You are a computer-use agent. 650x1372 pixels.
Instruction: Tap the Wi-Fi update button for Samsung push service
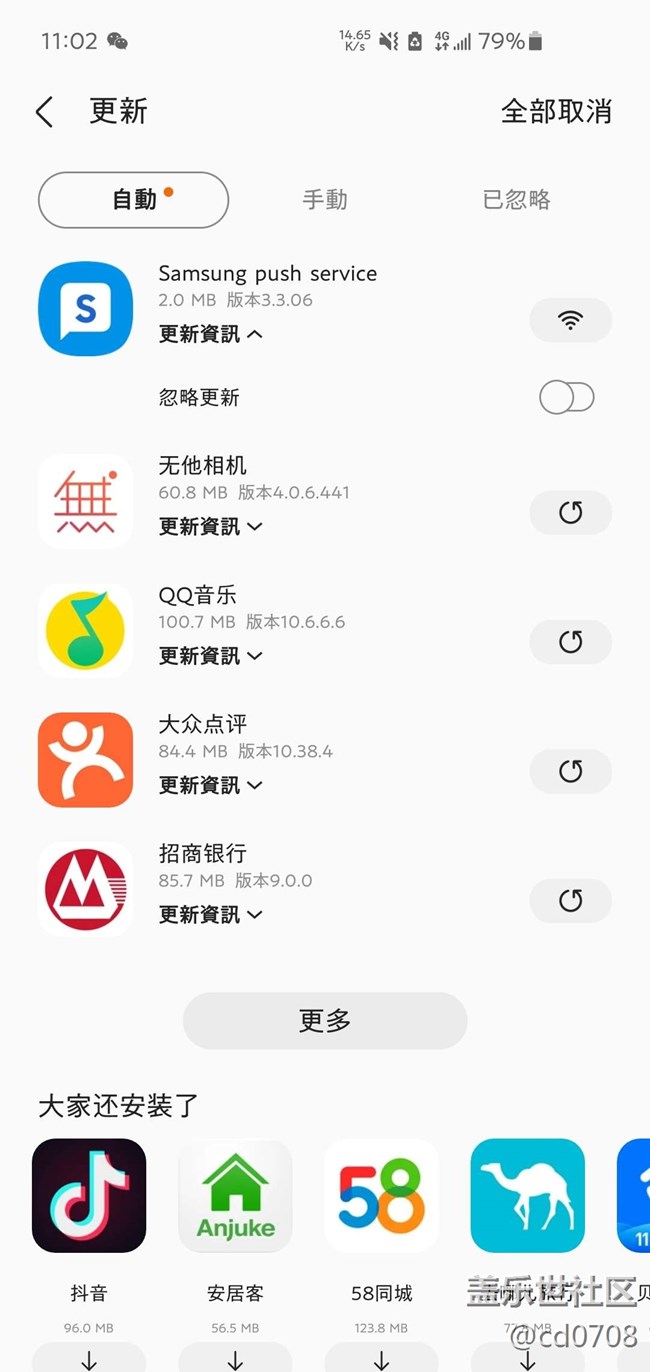coord(570,320)
